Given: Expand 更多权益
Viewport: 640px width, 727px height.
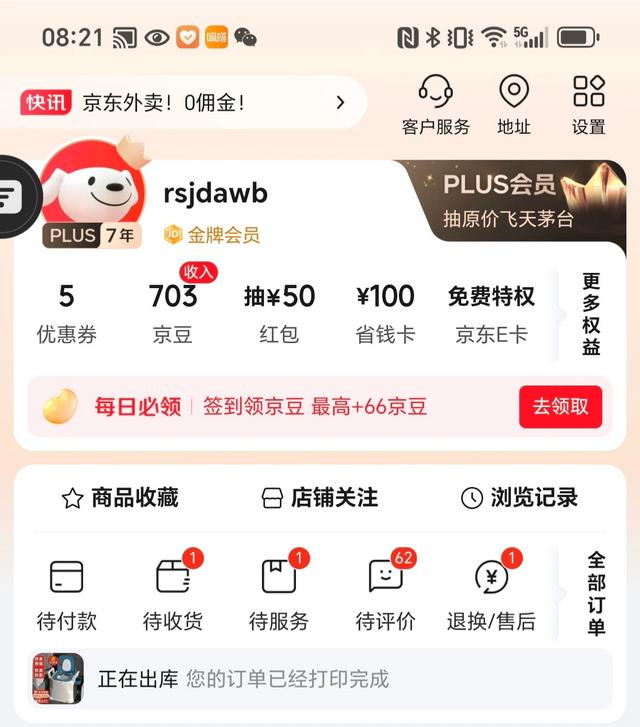Looking at the screenshot, I should pos(591,314).
